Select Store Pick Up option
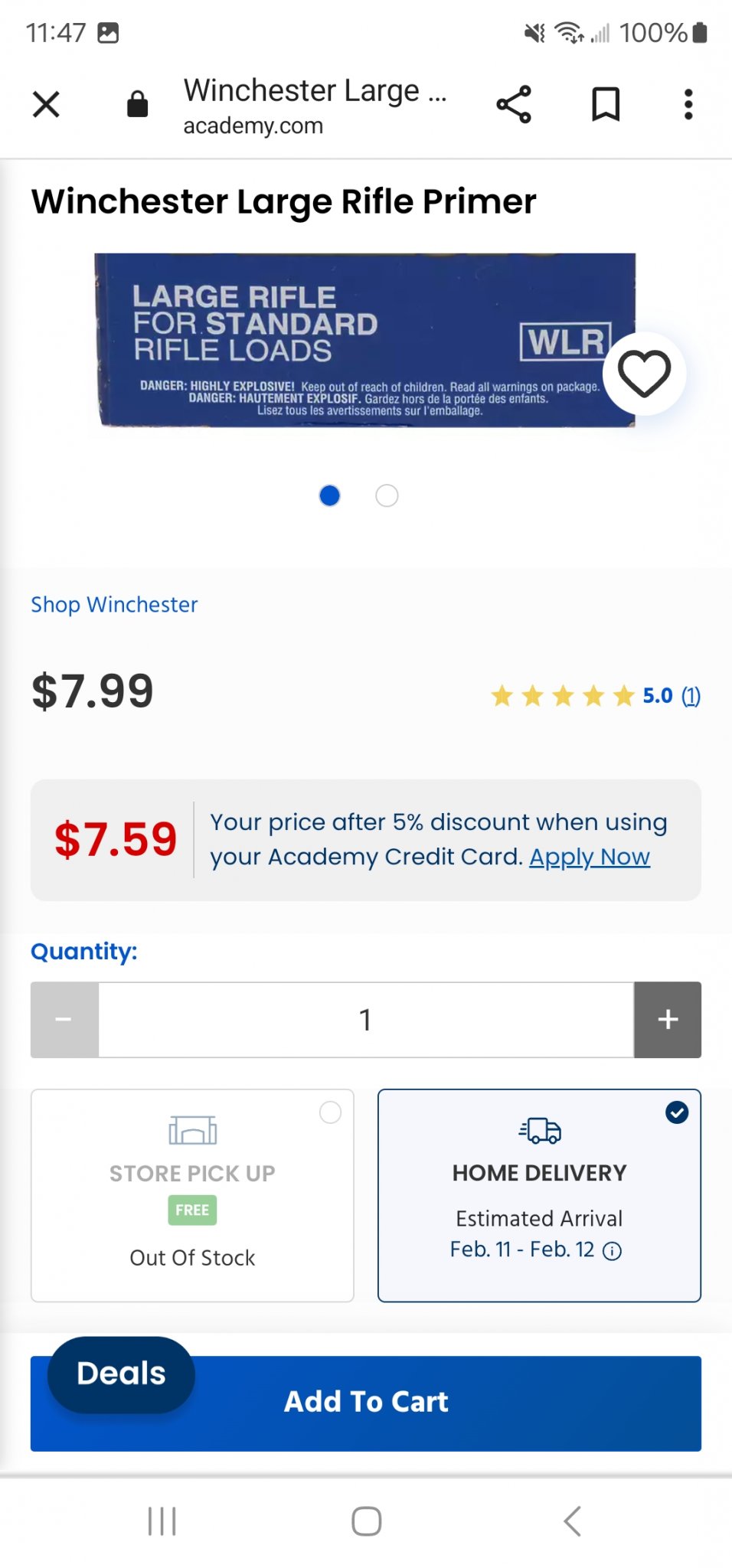Image resolution: width=732 pixels, height=1568 pixels. tap(192, 1196)
